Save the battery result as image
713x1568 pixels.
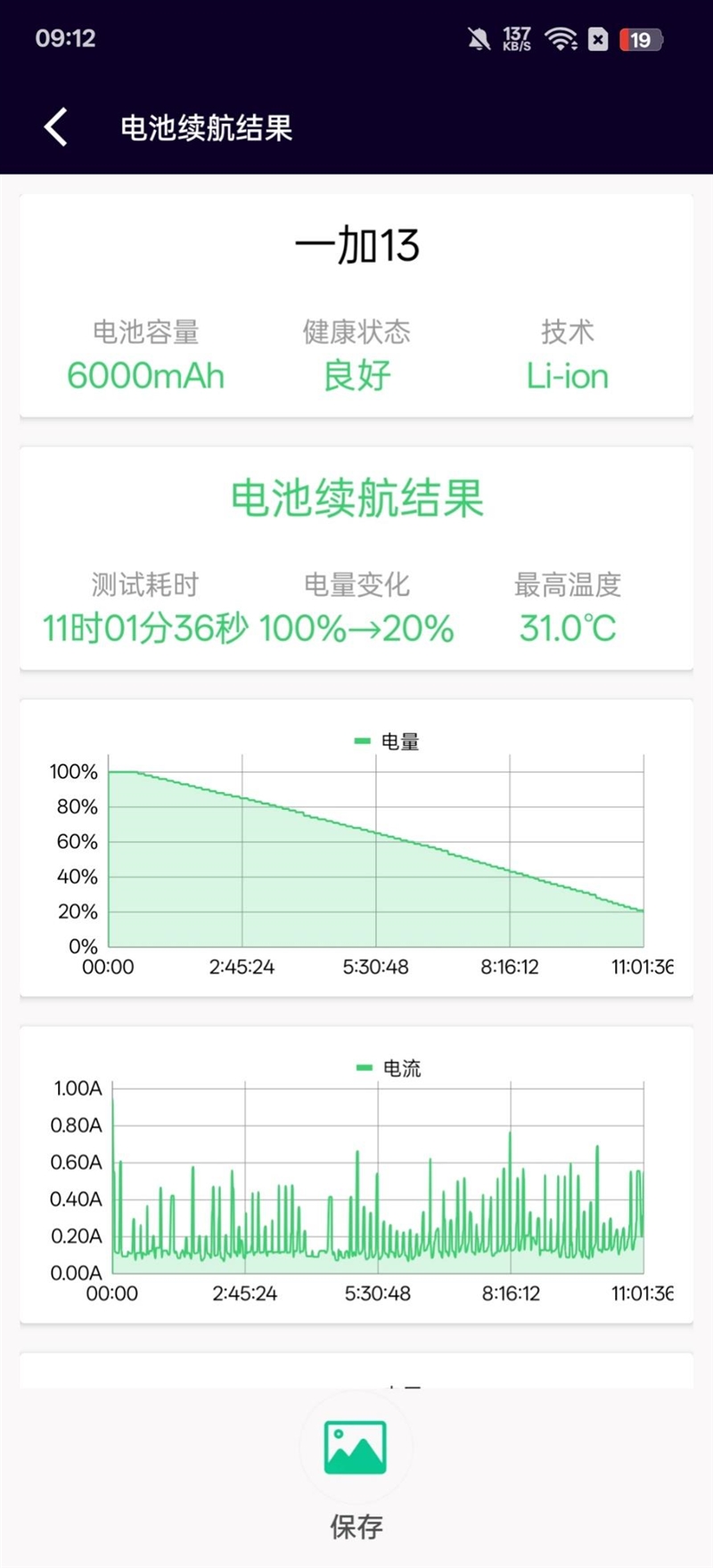click(356, 1448)
